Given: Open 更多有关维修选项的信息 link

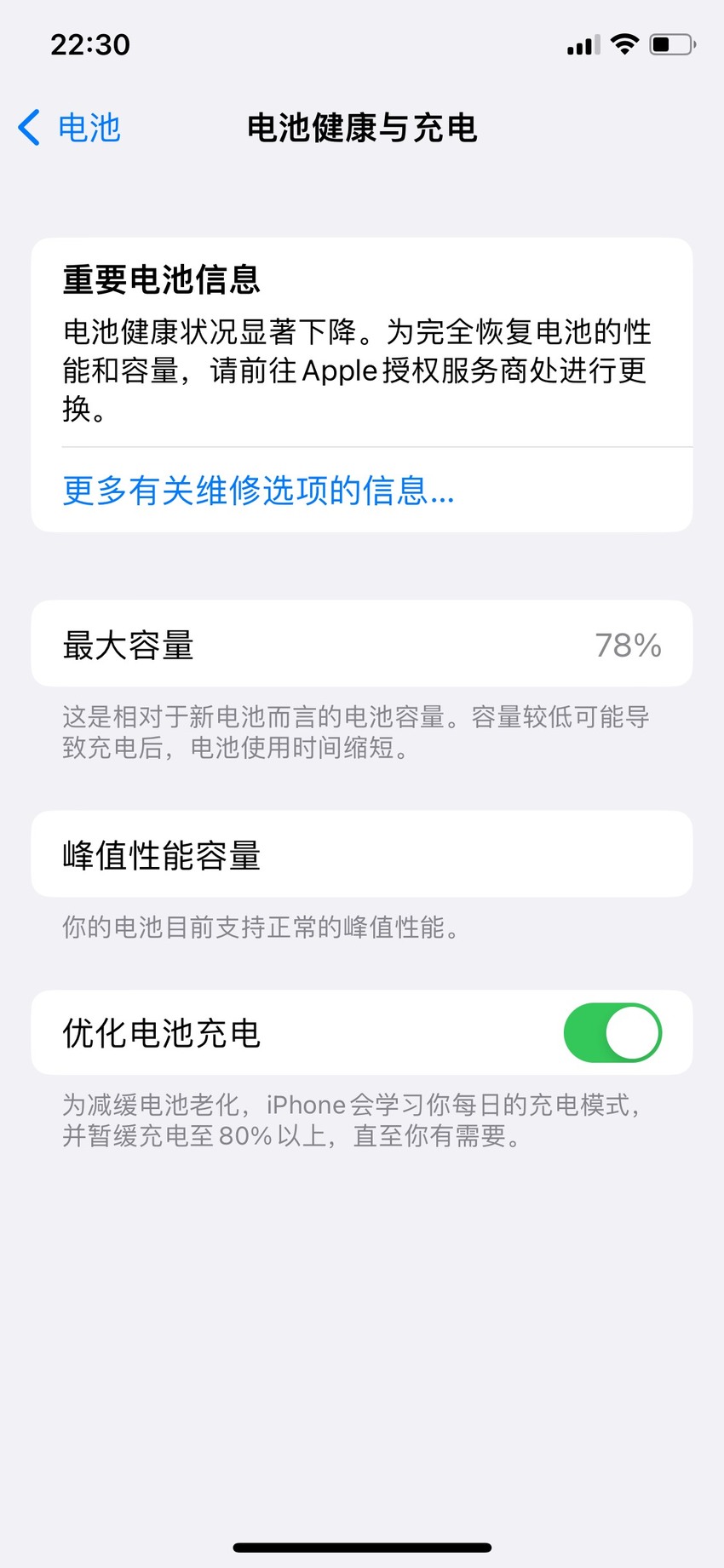Looking at the screenshot, I should (258, 491).
